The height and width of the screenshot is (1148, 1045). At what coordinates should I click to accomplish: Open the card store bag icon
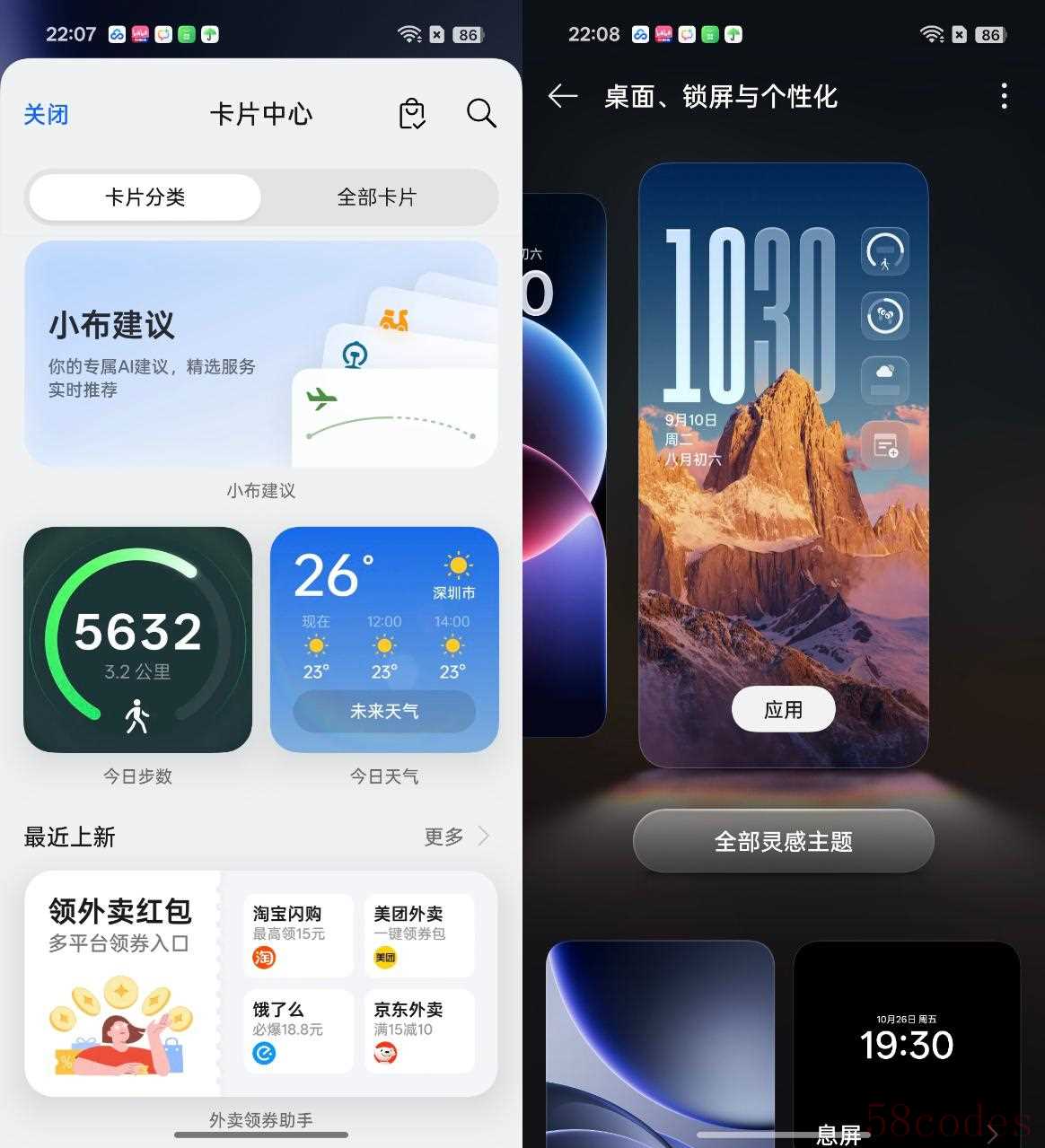point(412,114)
